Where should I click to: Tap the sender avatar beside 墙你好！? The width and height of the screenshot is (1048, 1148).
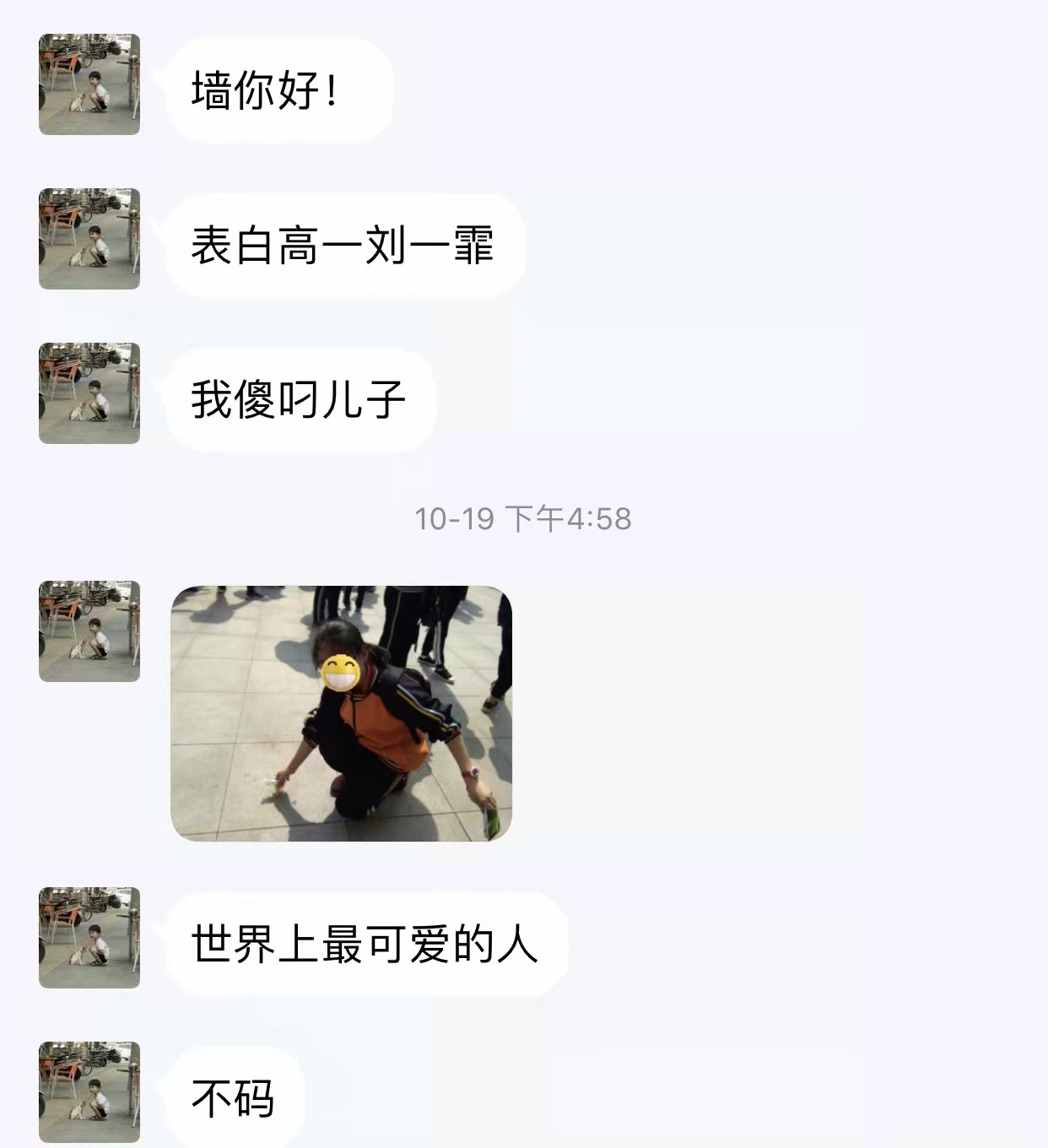(x=89, y=84)
